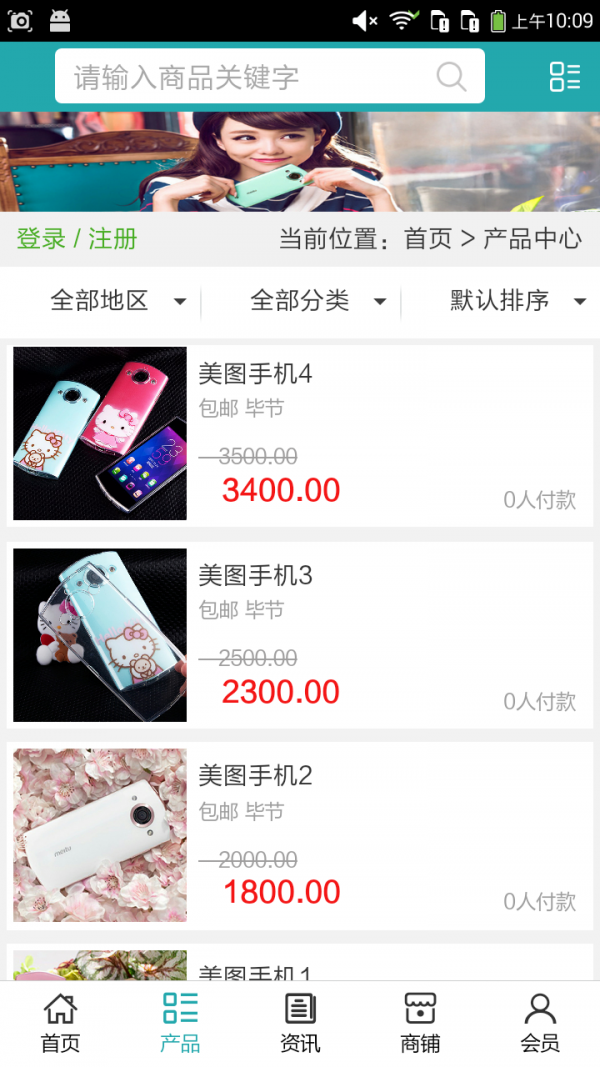Open the 美图手机4 product card
This screenshot has height=1067, width=600.
pyautogui.click(x=300, y=433)
